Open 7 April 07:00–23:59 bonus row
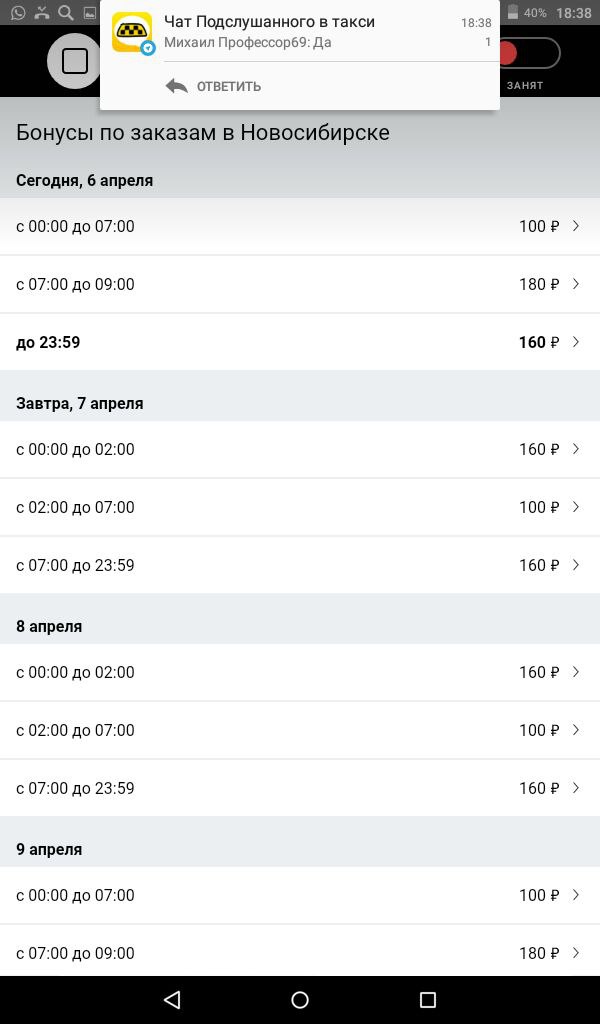The height and width of the screenshot is (1024, 600). tap(300, 565)
